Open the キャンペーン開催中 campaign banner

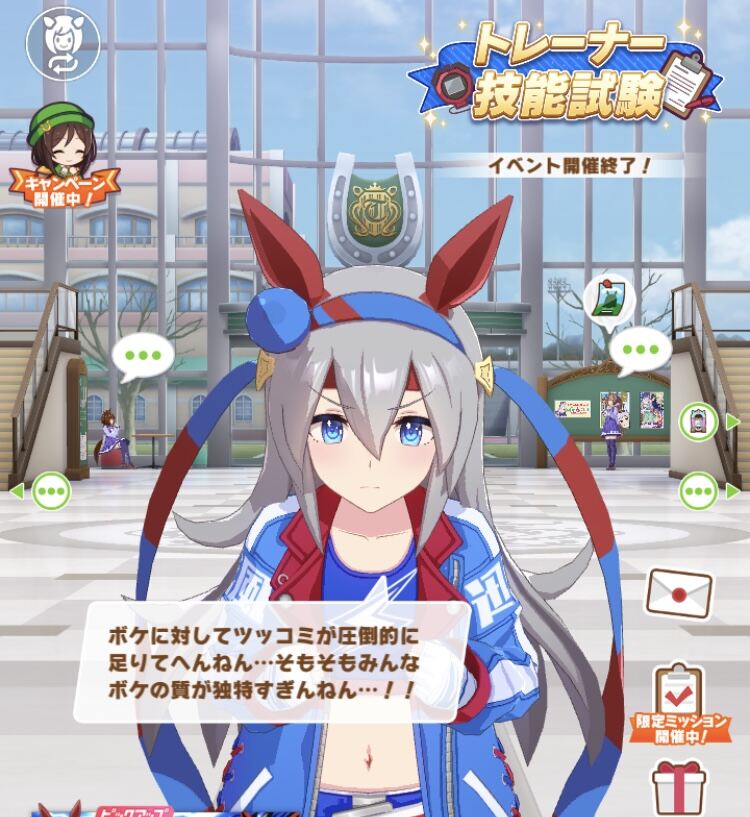click(x=64, y=156)
